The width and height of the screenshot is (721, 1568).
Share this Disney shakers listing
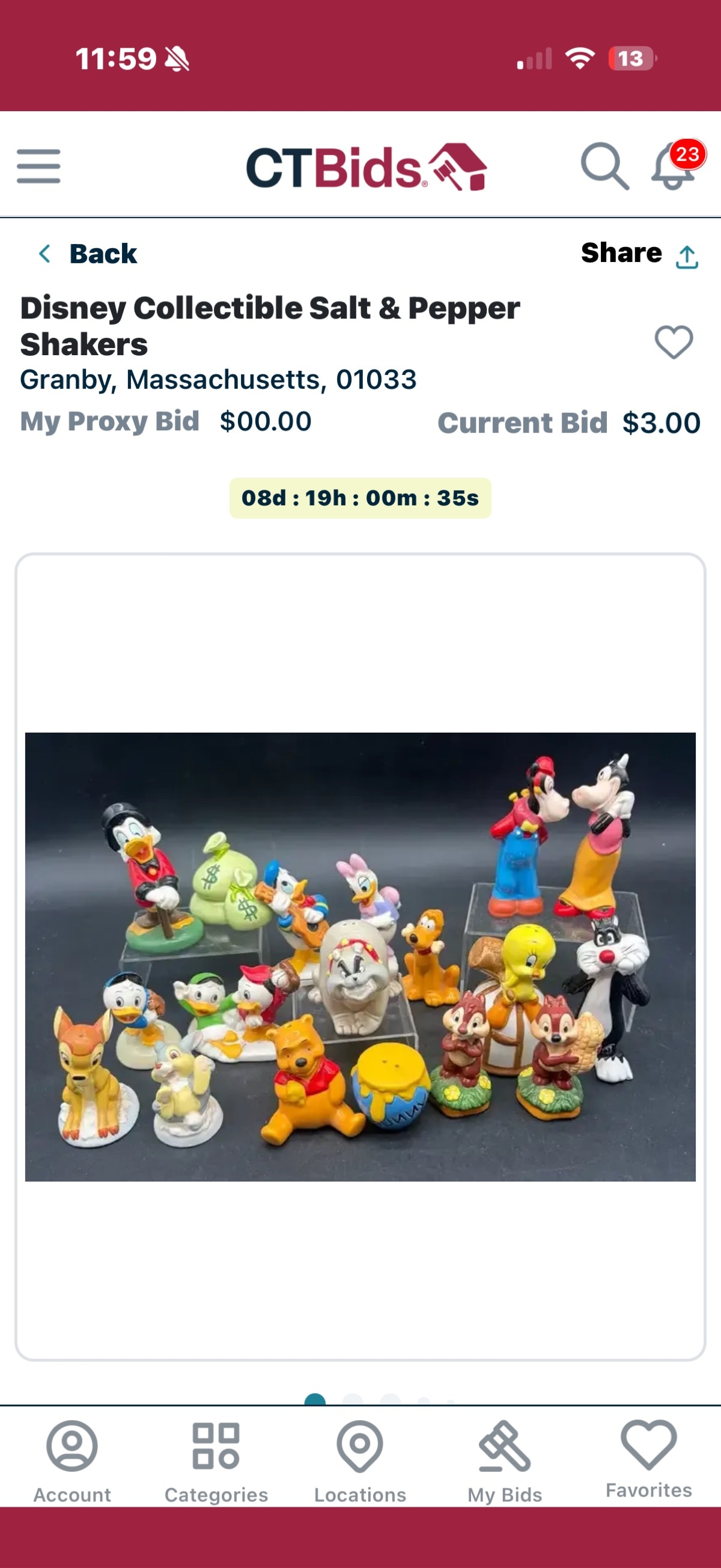point(639,254)
